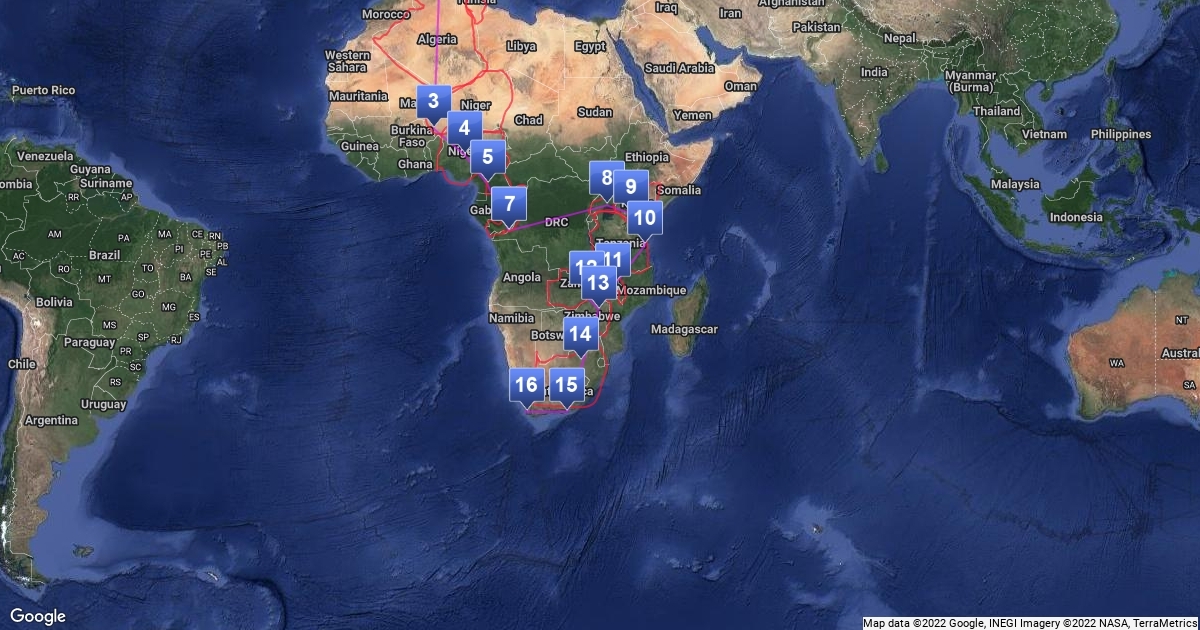Tap map marker number 16
Viewport: 1200px width, 630px height.
tap(527, 383)
